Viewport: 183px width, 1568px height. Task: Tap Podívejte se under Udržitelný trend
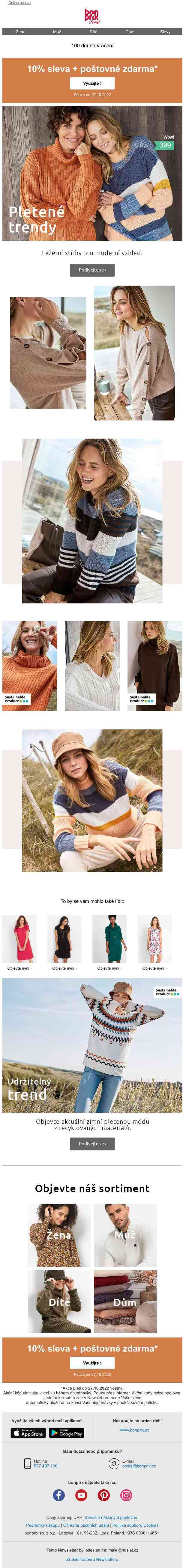click(x=92, y=1144)
